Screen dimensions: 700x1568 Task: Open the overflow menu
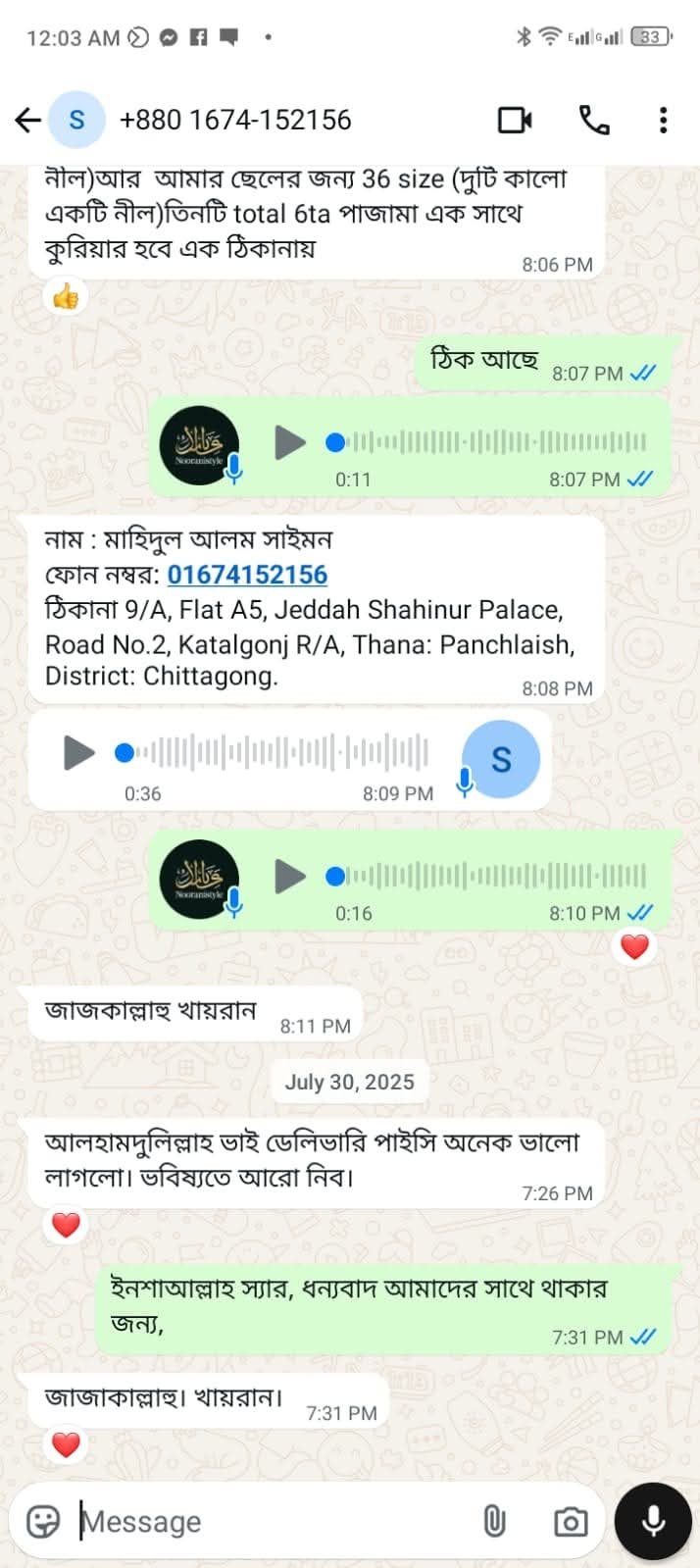click(664, 121)
